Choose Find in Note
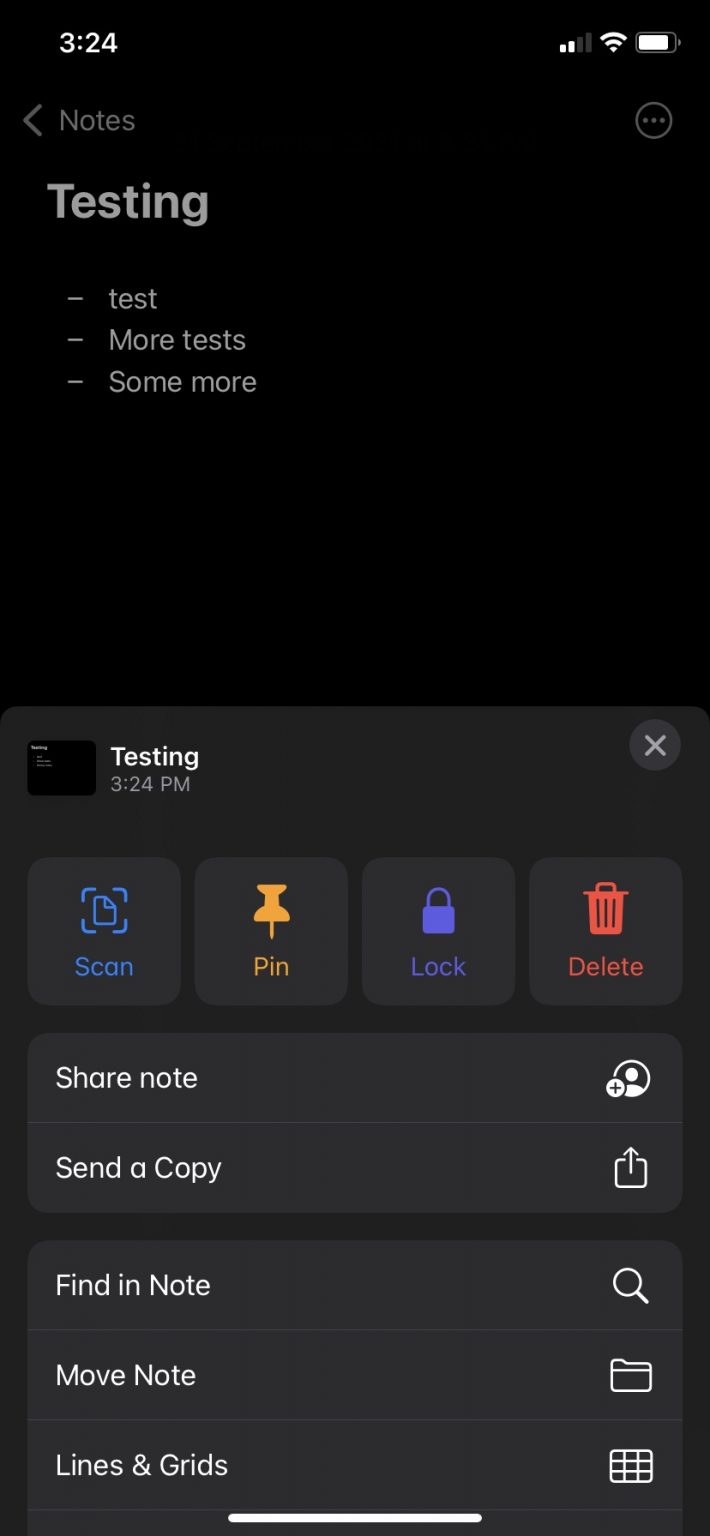Viewport: 710px width, 1536px height. tap(354, 1285)
